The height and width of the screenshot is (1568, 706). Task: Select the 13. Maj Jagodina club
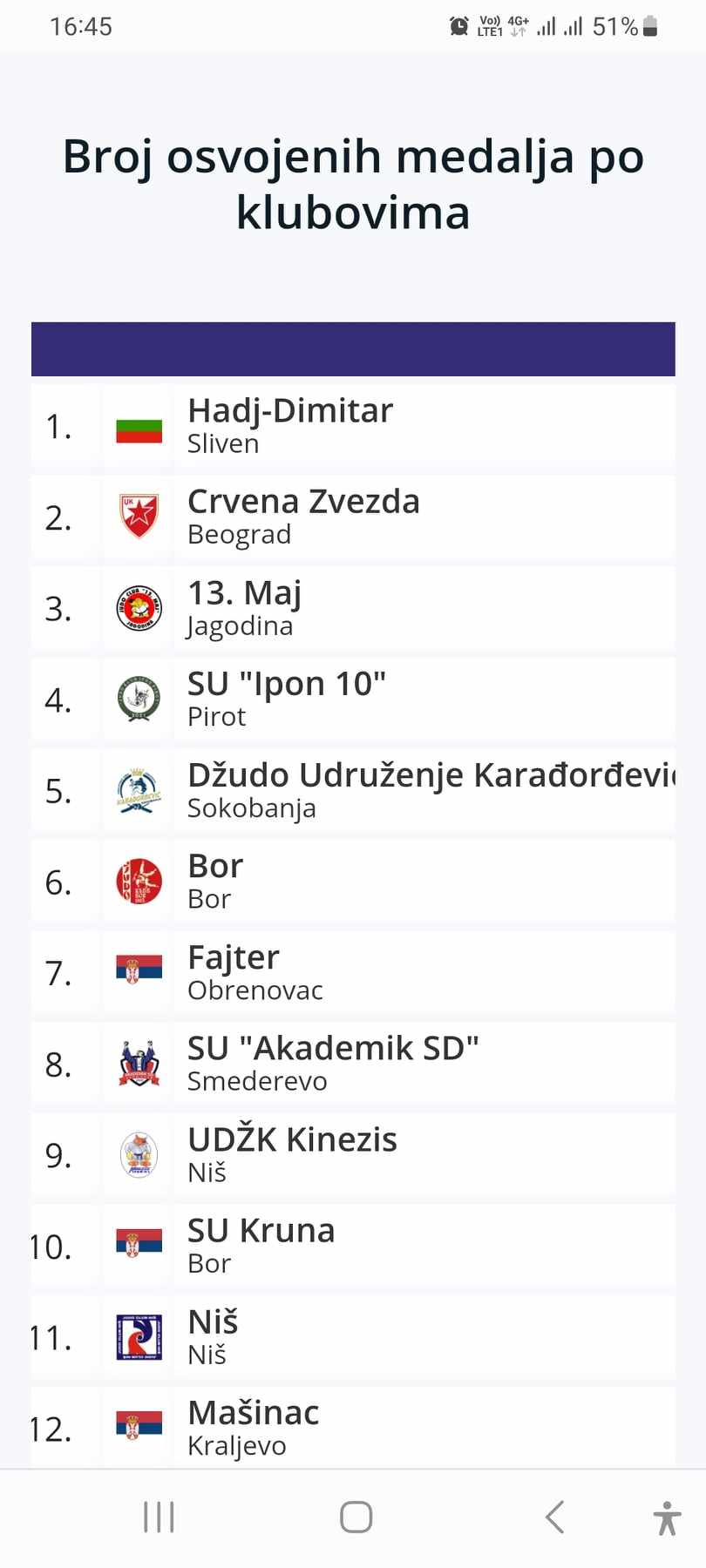point(353,608)
